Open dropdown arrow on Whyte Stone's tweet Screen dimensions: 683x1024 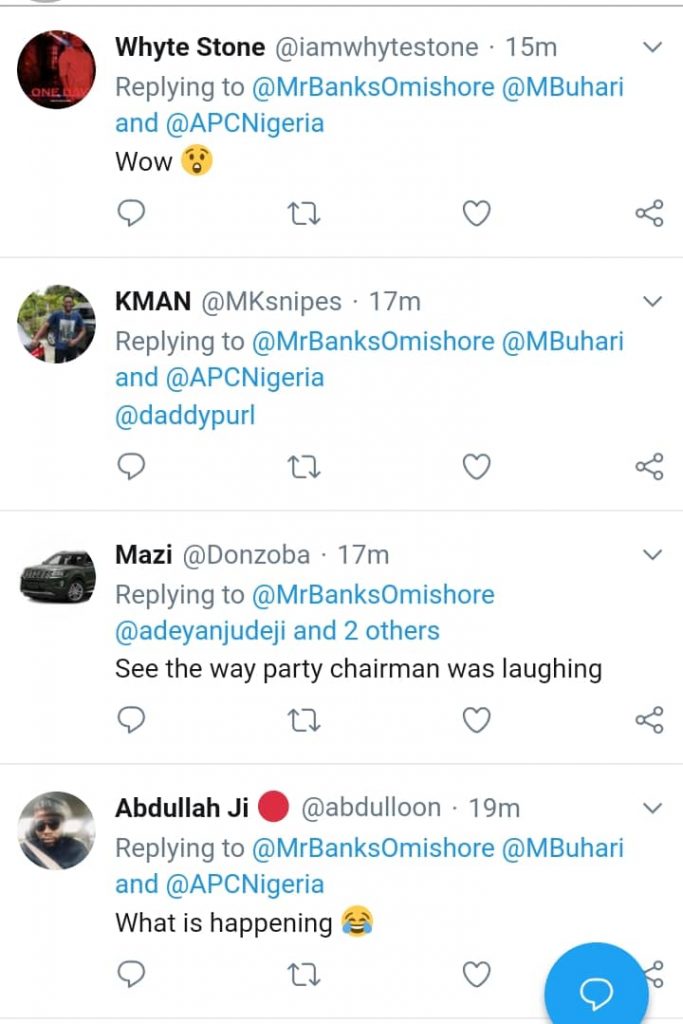[652, 47]
